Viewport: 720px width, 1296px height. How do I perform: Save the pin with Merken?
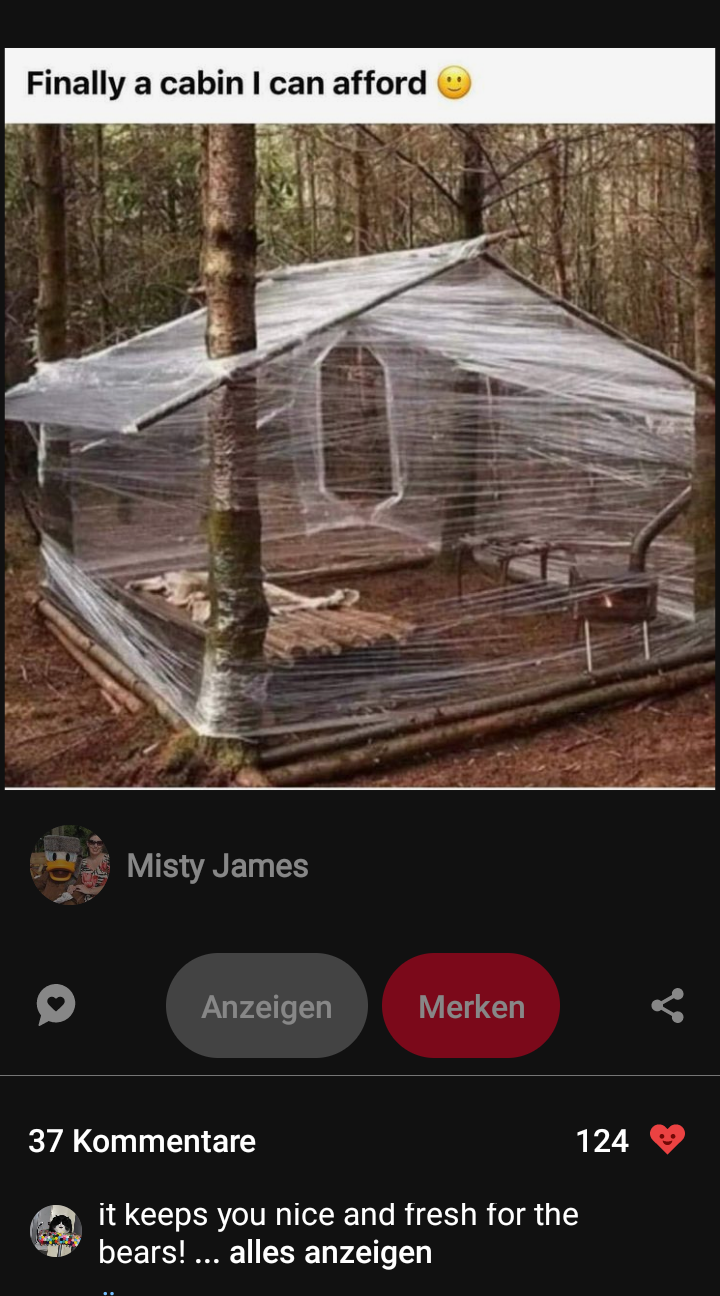[471, 1006]
